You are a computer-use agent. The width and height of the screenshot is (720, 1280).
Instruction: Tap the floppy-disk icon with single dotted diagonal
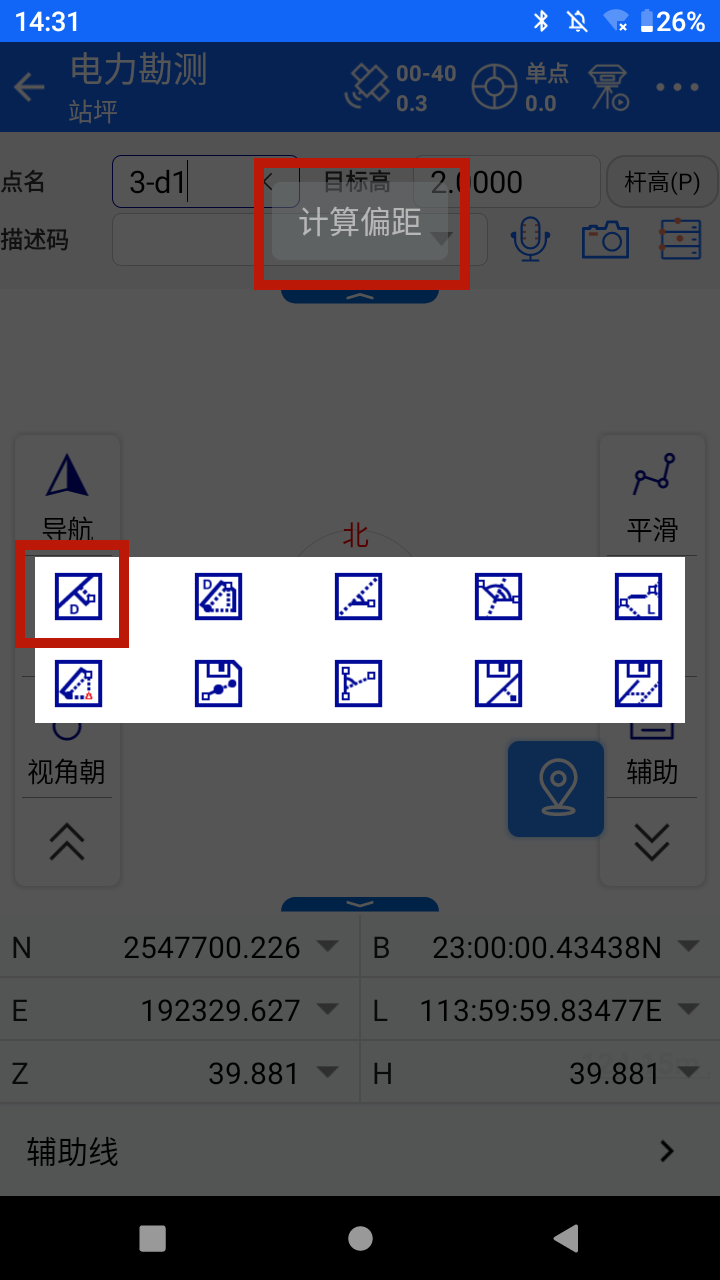498,683
